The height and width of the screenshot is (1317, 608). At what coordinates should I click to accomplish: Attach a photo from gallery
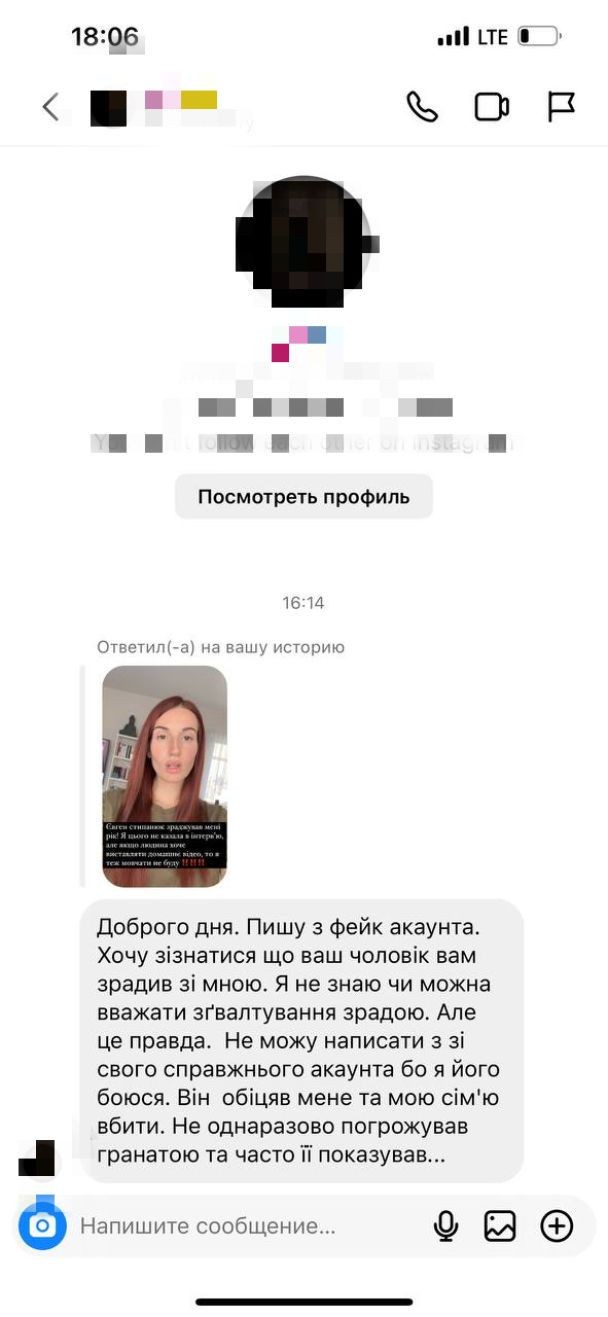coord(500,1226)
